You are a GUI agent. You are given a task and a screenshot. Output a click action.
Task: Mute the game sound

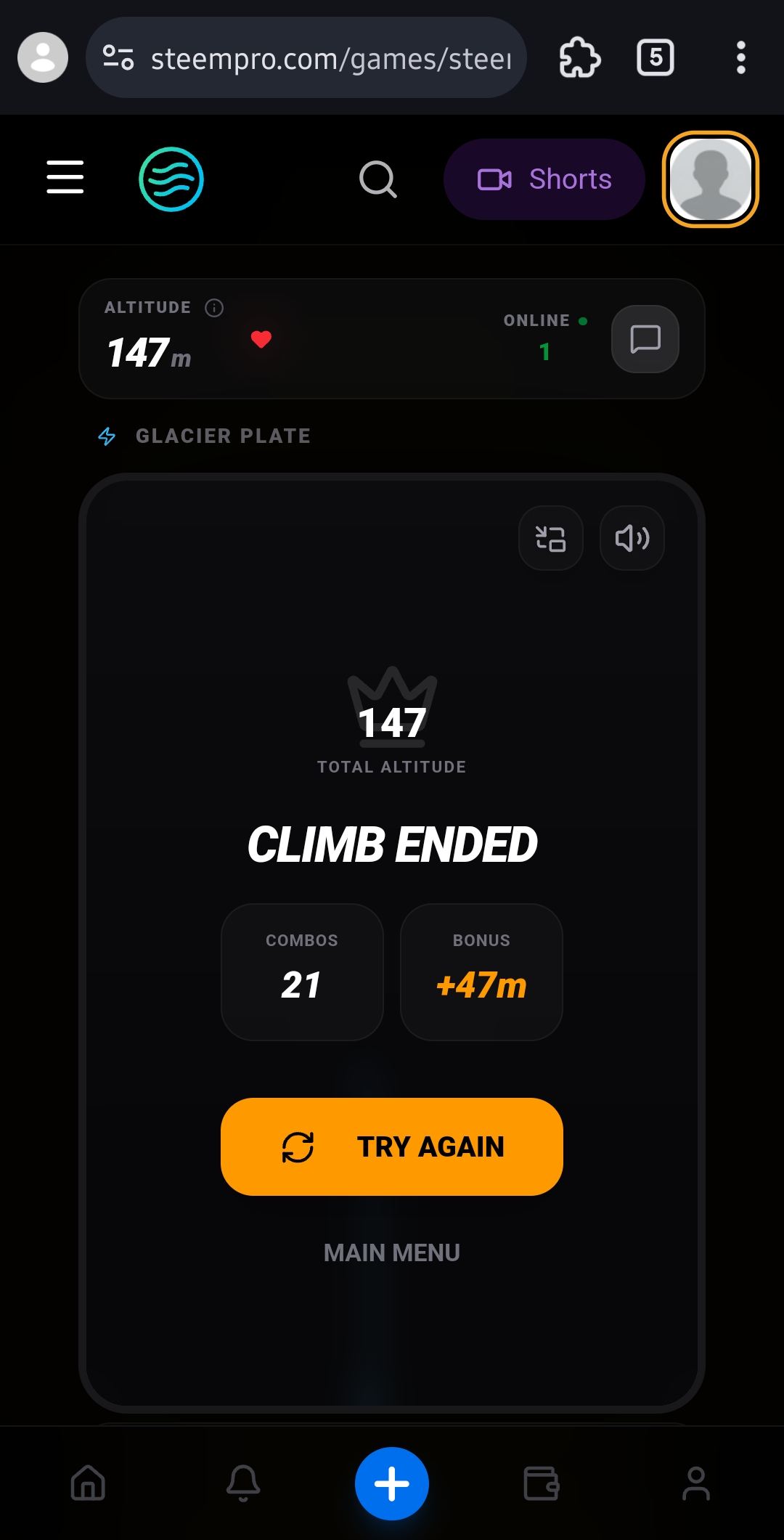pos(632,538)
